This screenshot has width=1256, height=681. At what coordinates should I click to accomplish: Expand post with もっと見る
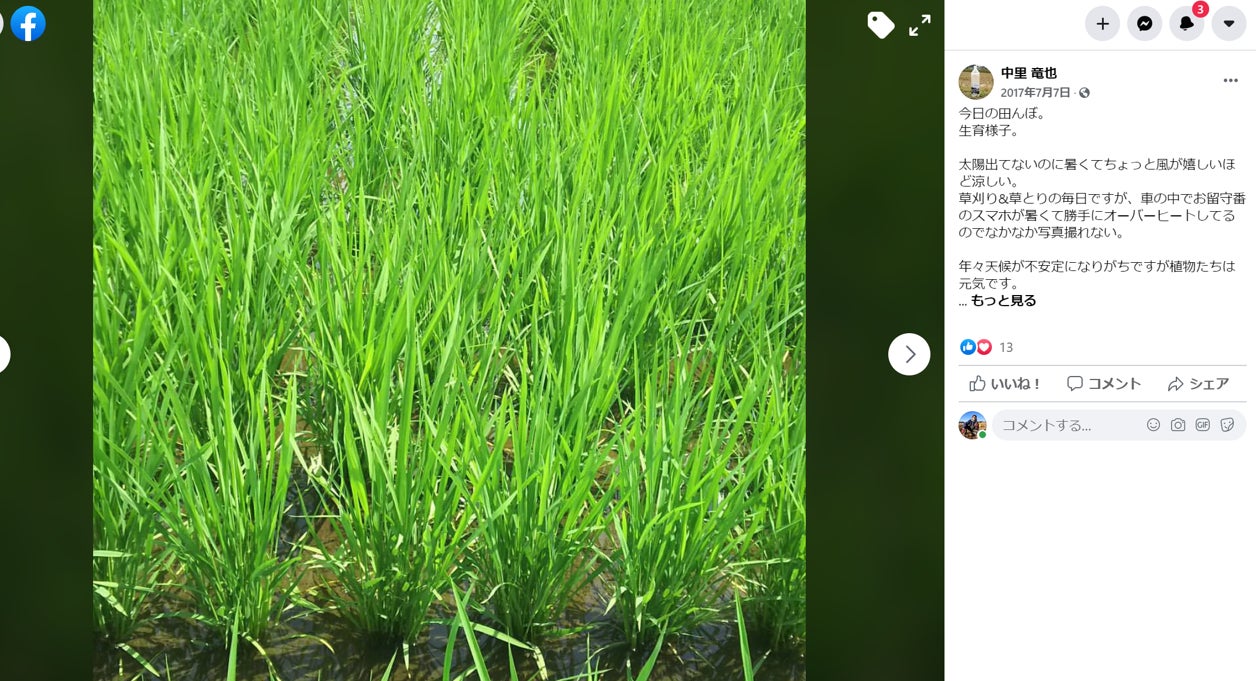pyautogui.click(x=1003, y=300)
